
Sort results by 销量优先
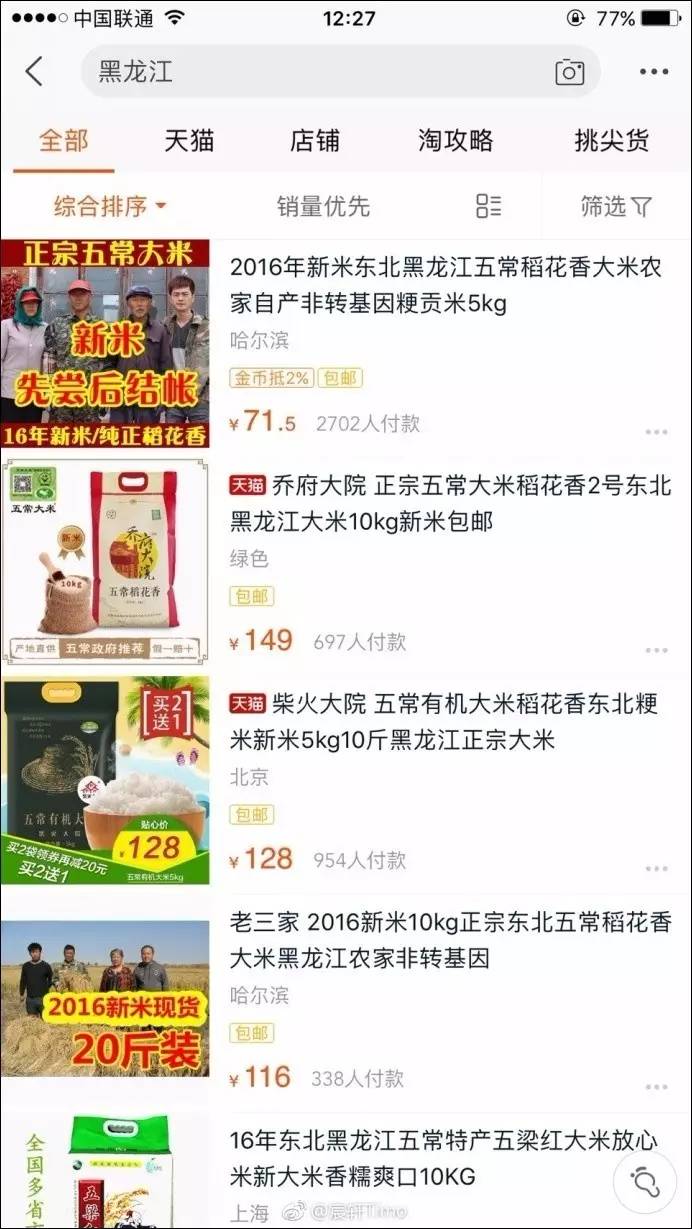(323, 206)
